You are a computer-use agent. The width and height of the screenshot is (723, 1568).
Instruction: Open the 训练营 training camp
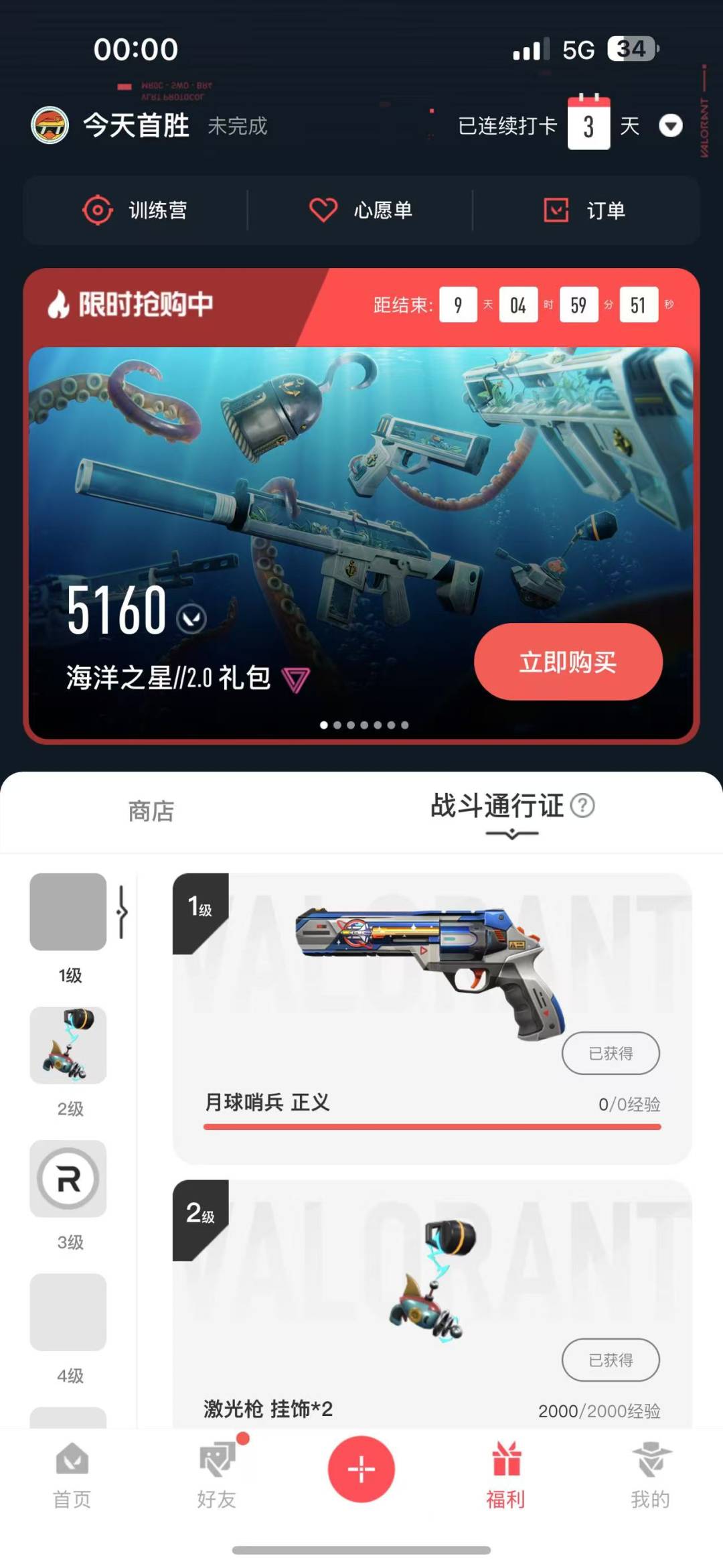pos(135,210)
